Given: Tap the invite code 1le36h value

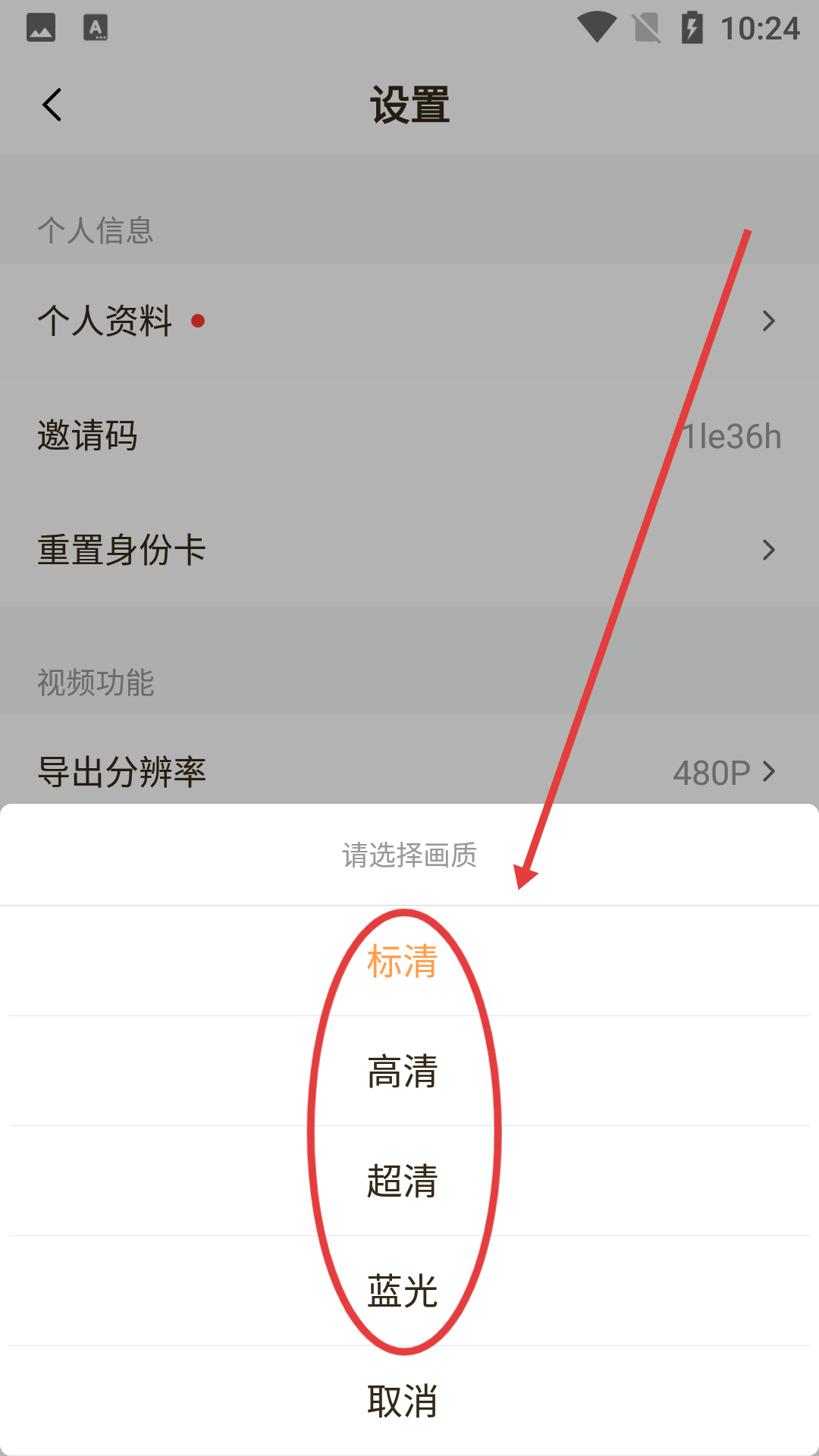Looking at the screenshot, I should pyautogui.click(x=732, y=435).
